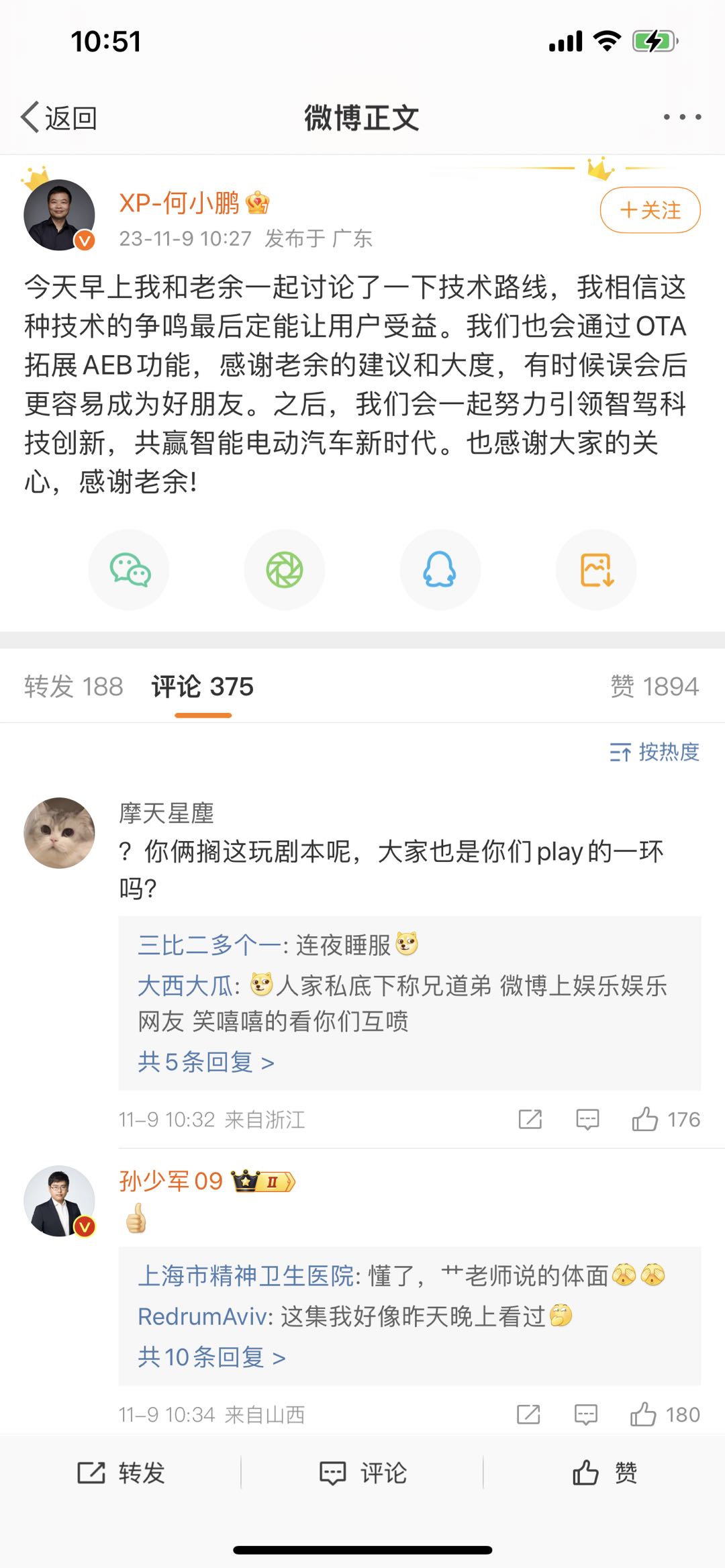Follow XP-何小鹏 with 关注 button
Viewport: 725px width, 1568px height.
pyautogui.click(x=650, y=210)
